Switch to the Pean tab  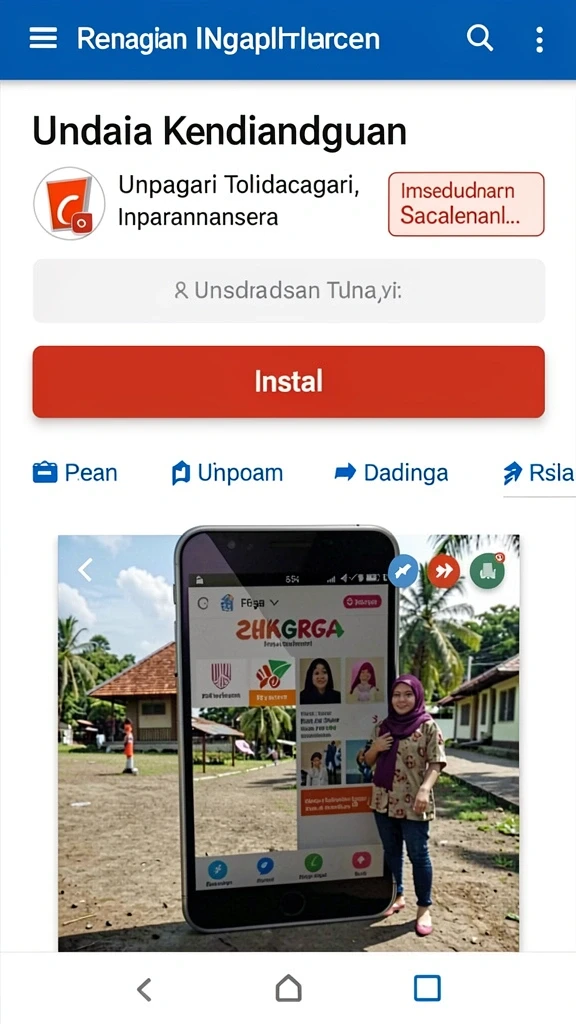[x=75, y=472]
